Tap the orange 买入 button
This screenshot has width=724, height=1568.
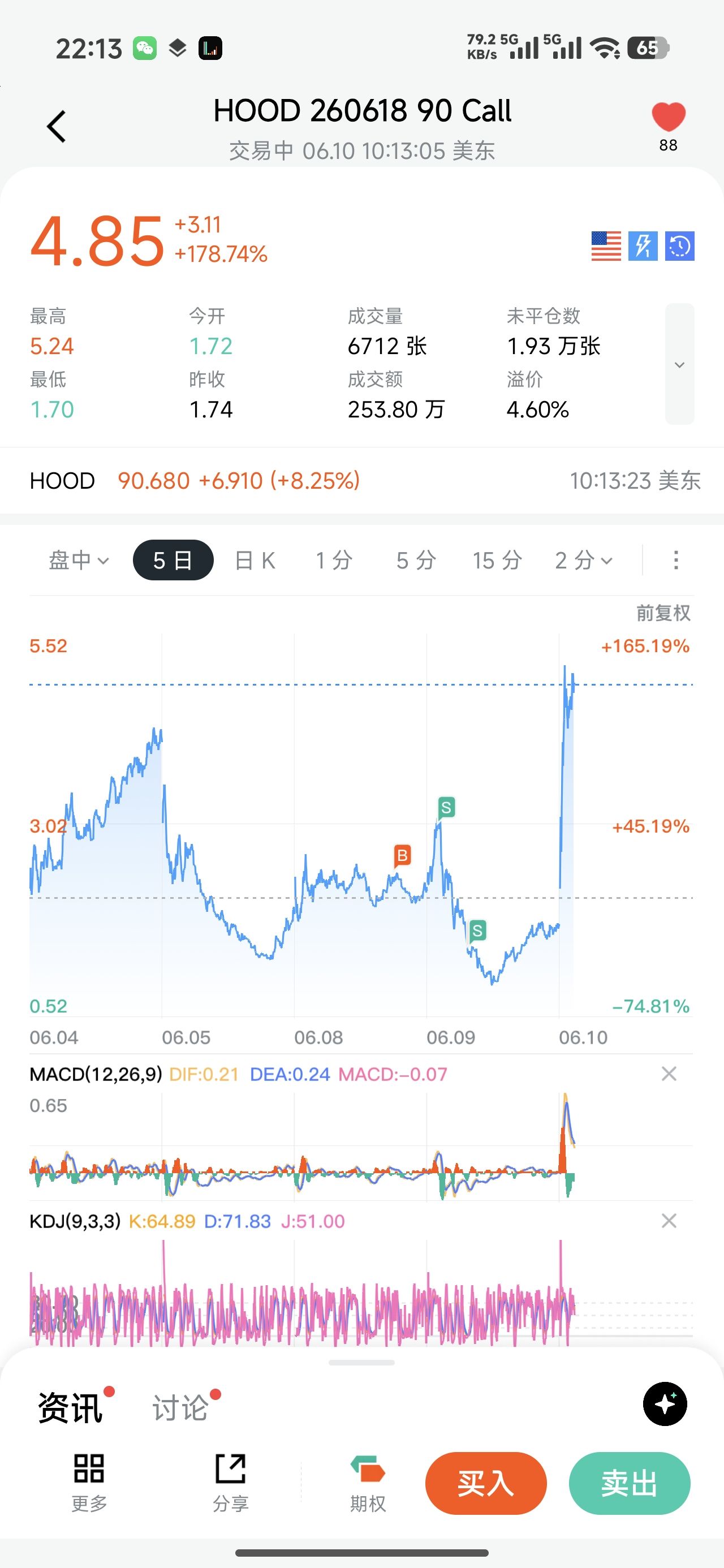(486, 1483)
